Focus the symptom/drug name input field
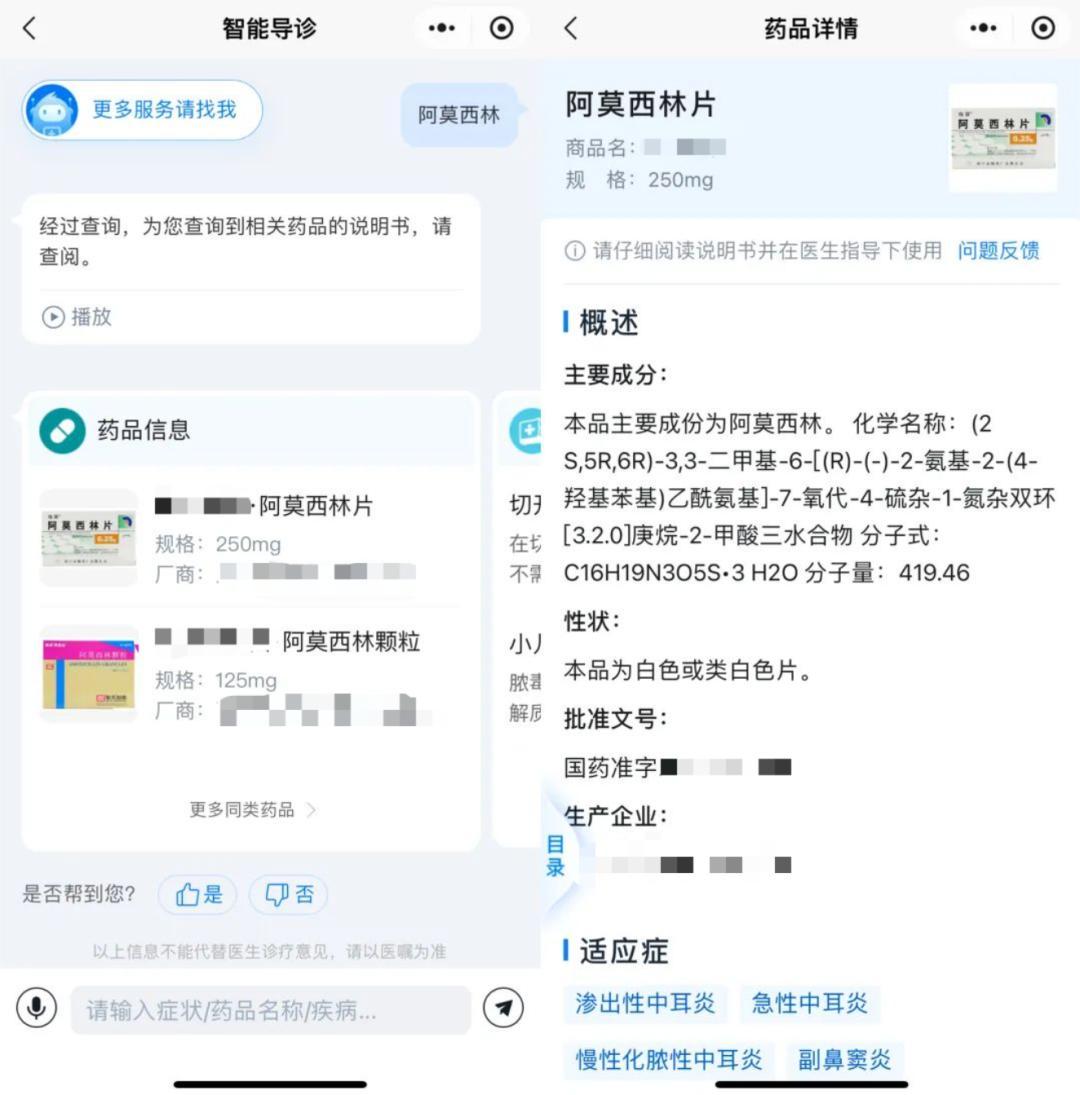 [270, 1010]
